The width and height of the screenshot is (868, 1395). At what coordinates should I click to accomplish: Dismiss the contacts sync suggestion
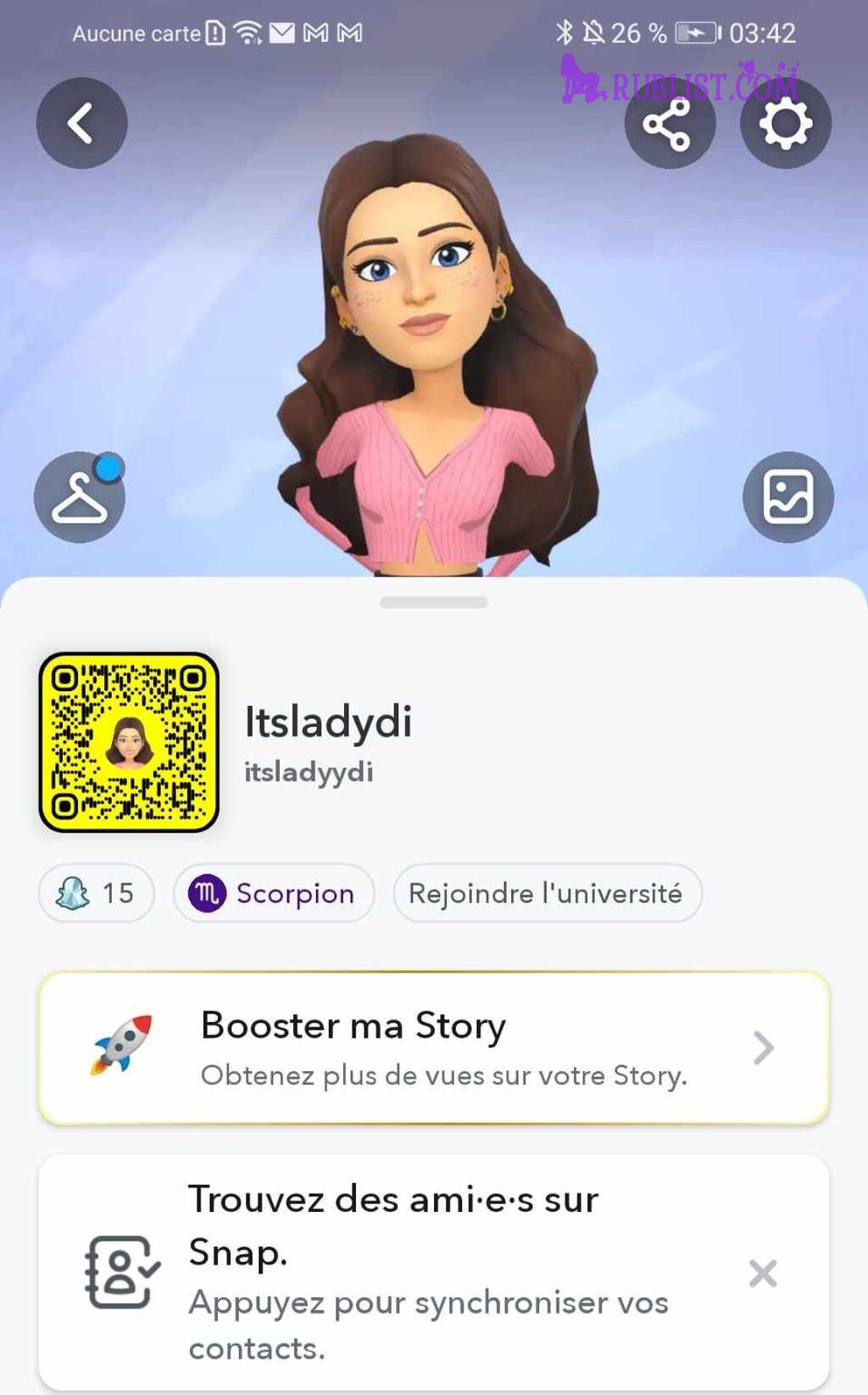[763, 1273]
